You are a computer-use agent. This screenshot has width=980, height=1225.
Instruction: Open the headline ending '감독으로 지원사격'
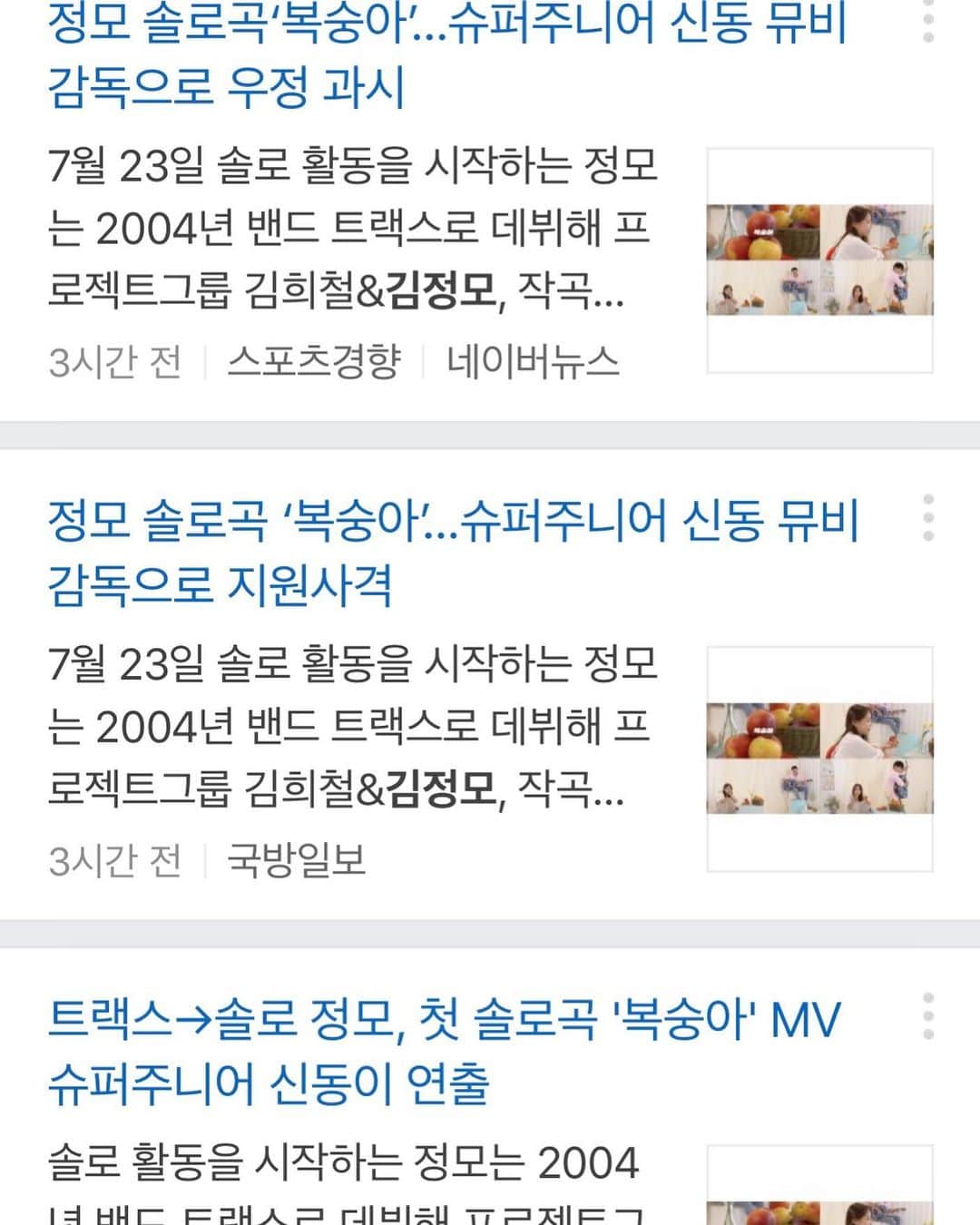(x=452, y=552)
